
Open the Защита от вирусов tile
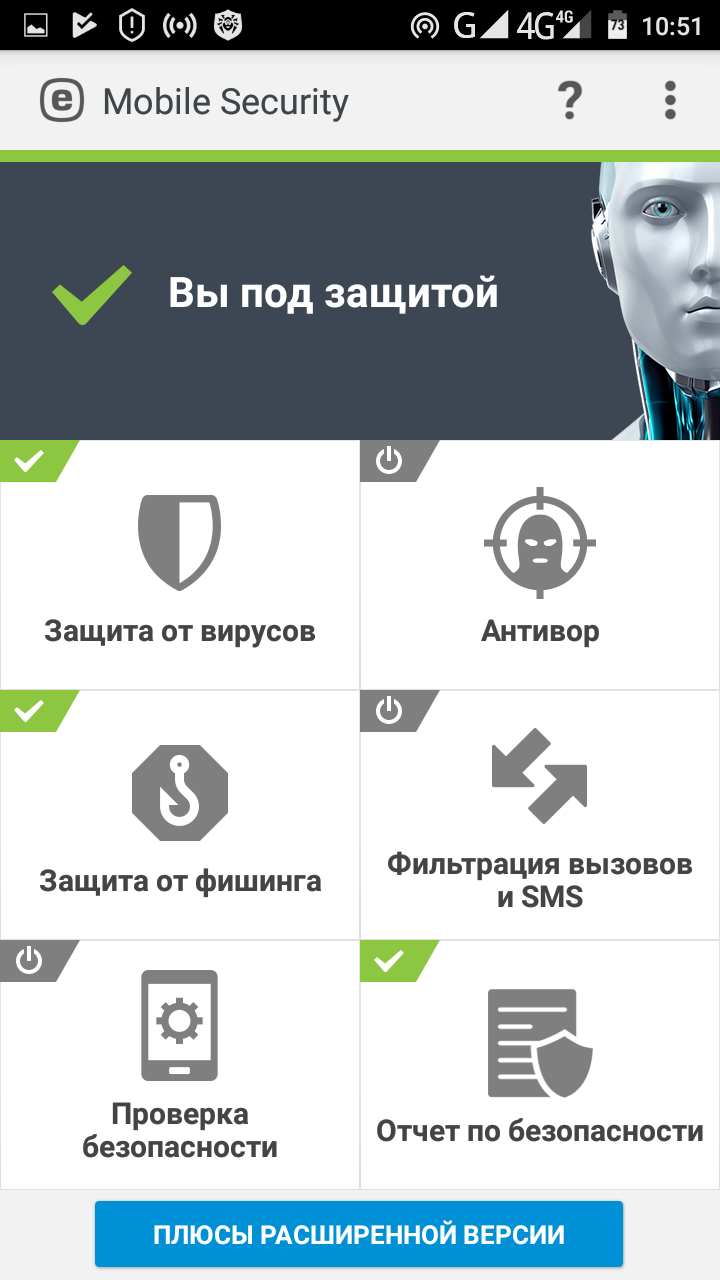[x=180, y=567]
